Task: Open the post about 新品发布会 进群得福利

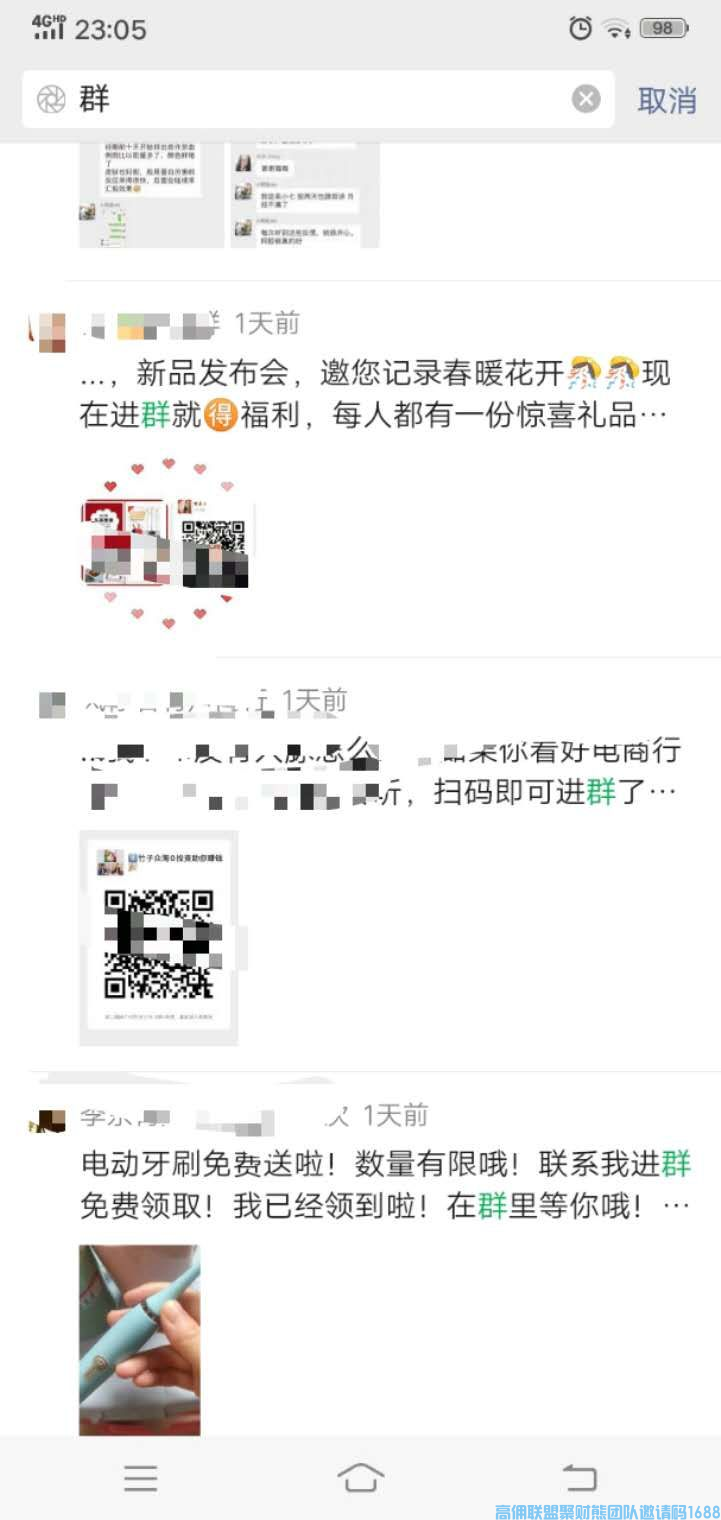Action: click(x=375, y=394)
